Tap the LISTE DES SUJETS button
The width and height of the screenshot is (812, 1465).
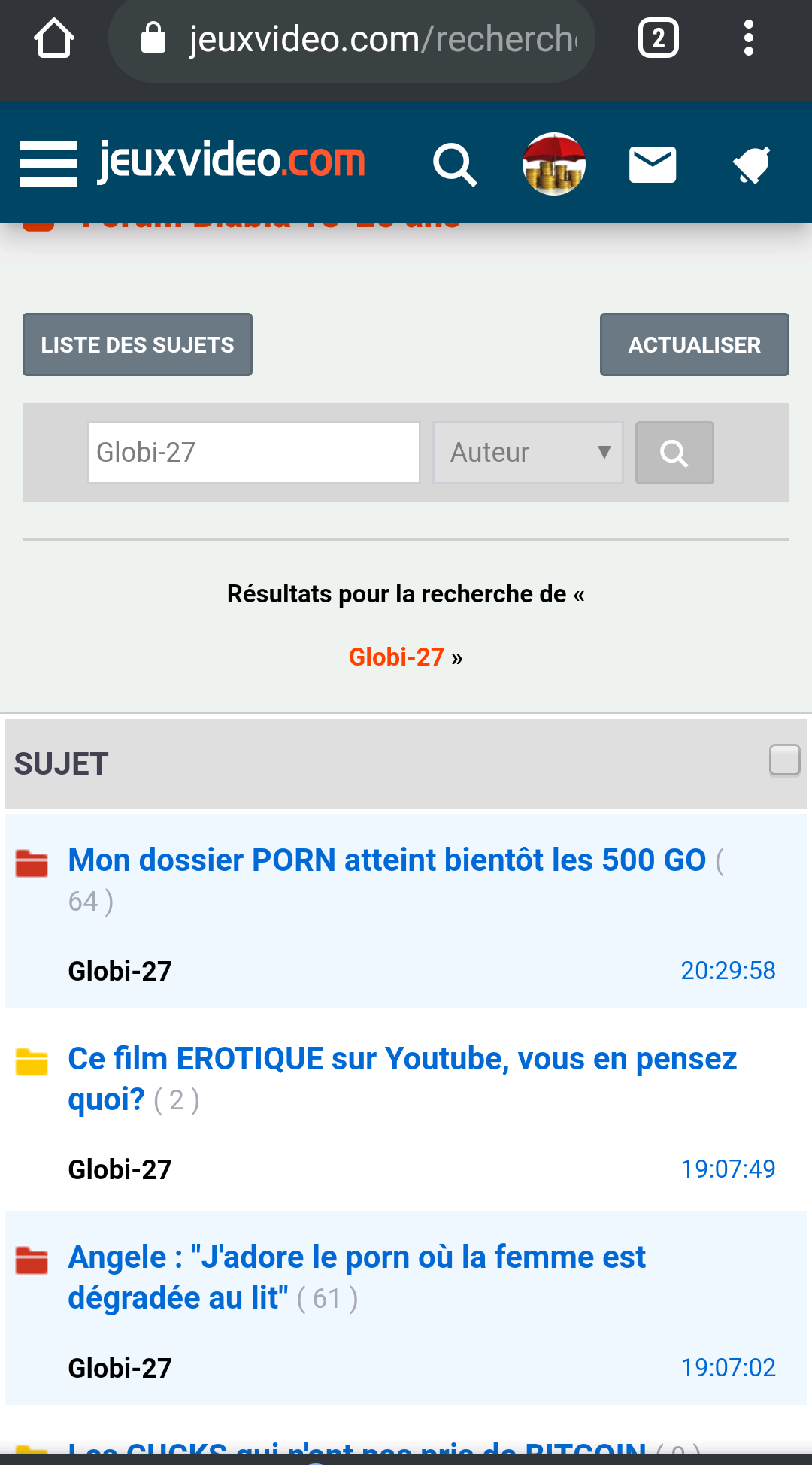[x=138, y=344]
